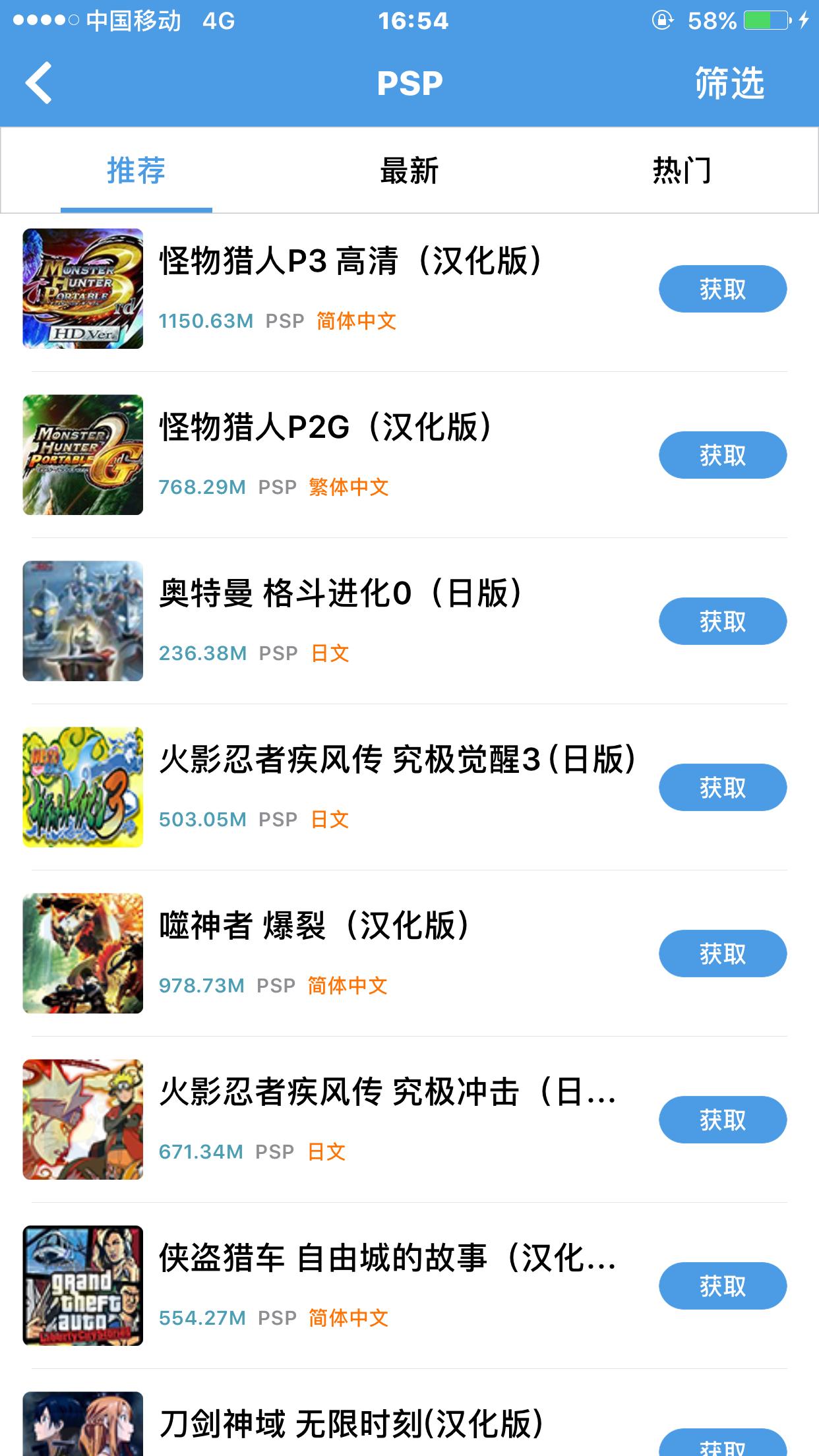Switch to the 热门 tab
The image size is (819, 1456).
682,171
